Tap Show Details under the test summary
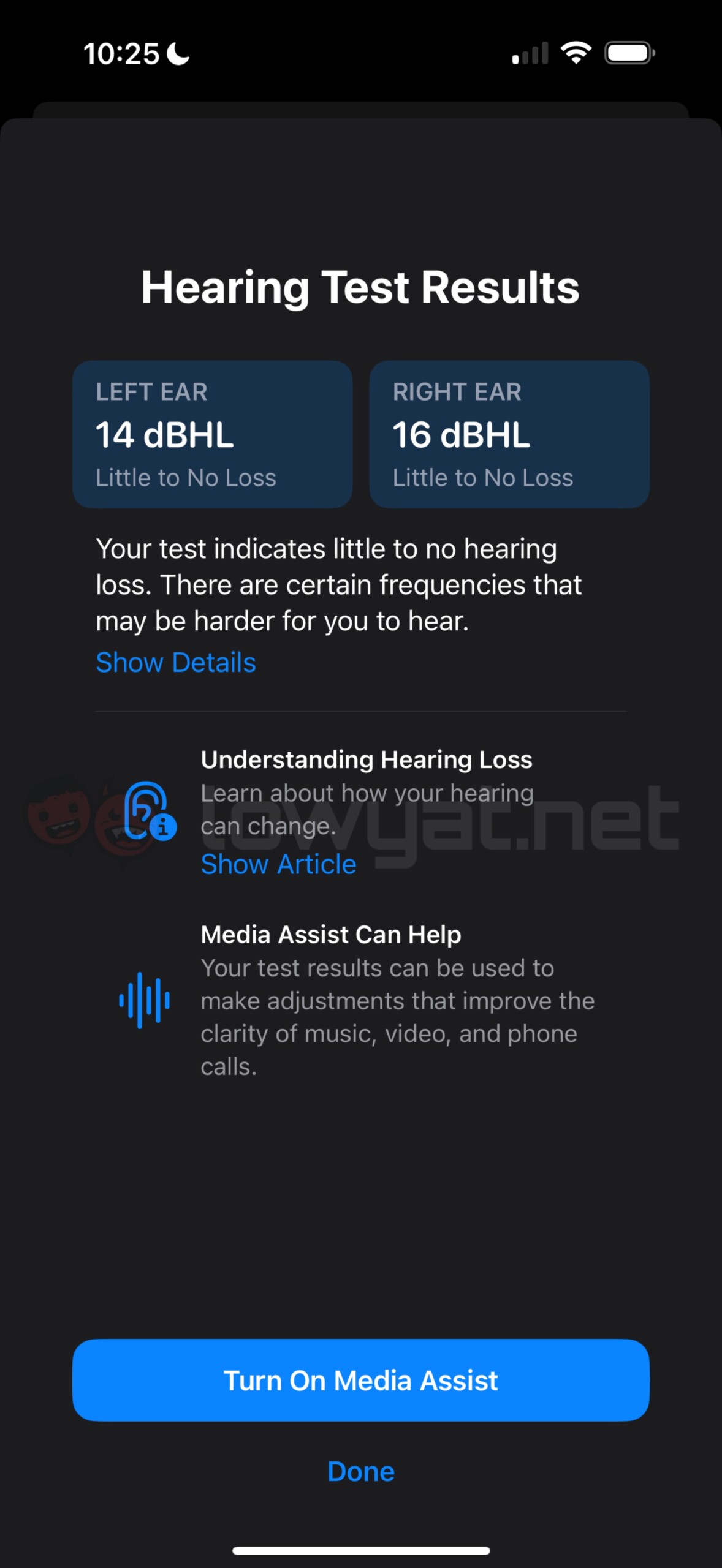 tap(176, 663)
